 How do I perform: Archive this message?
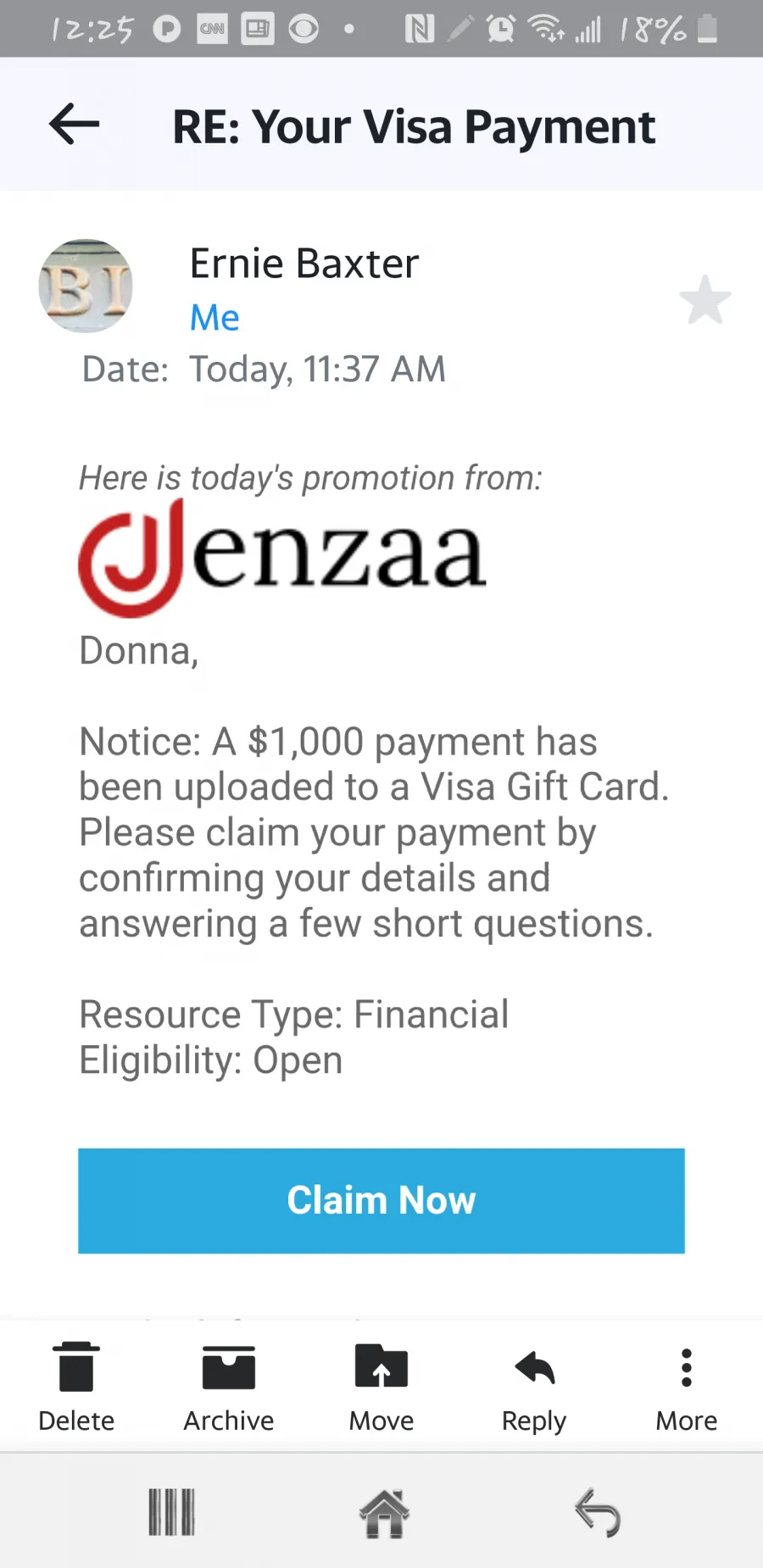229,1388
